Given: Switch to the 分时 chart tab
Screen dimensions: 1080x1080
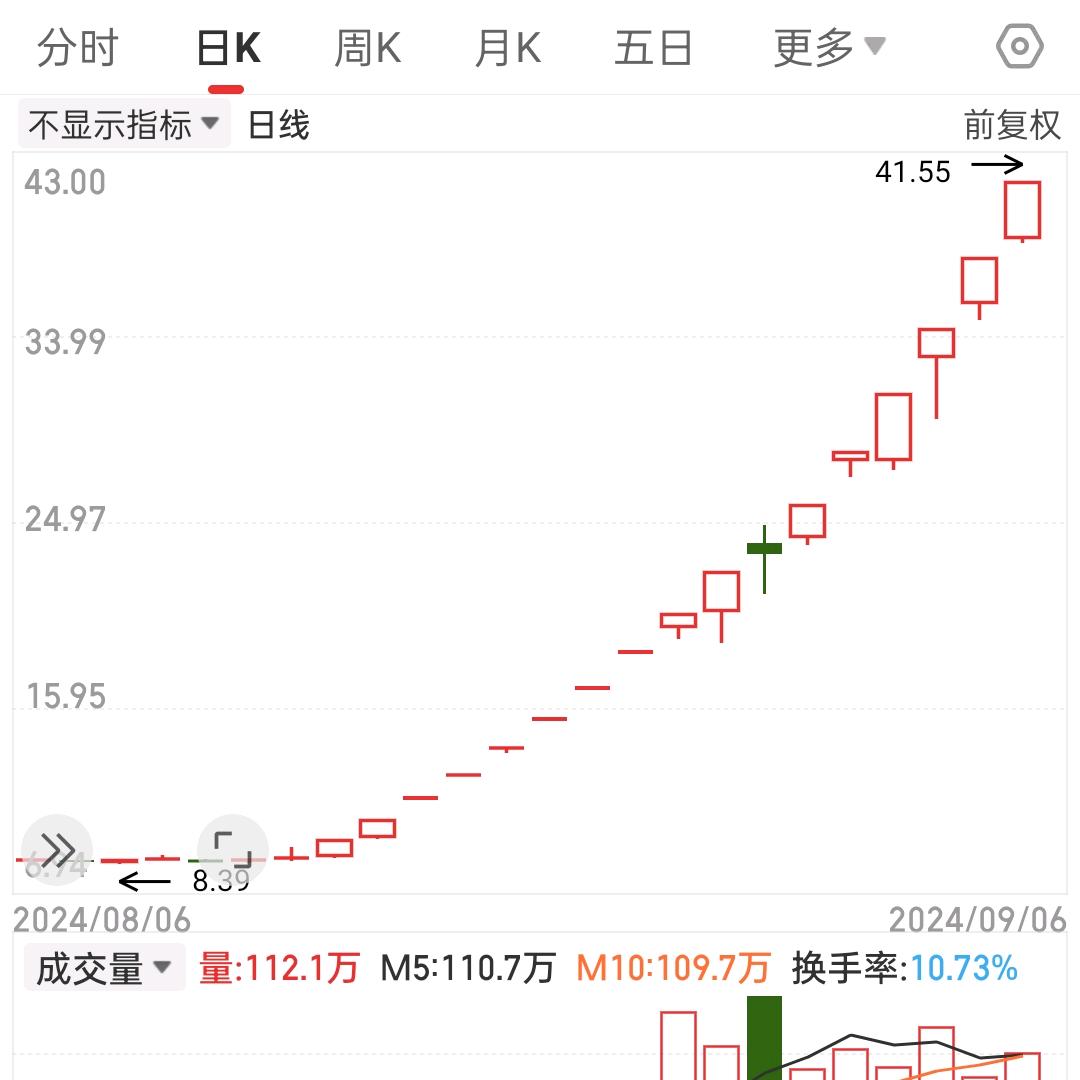Looking at the screenshot, I should click(x=78, y=48).
